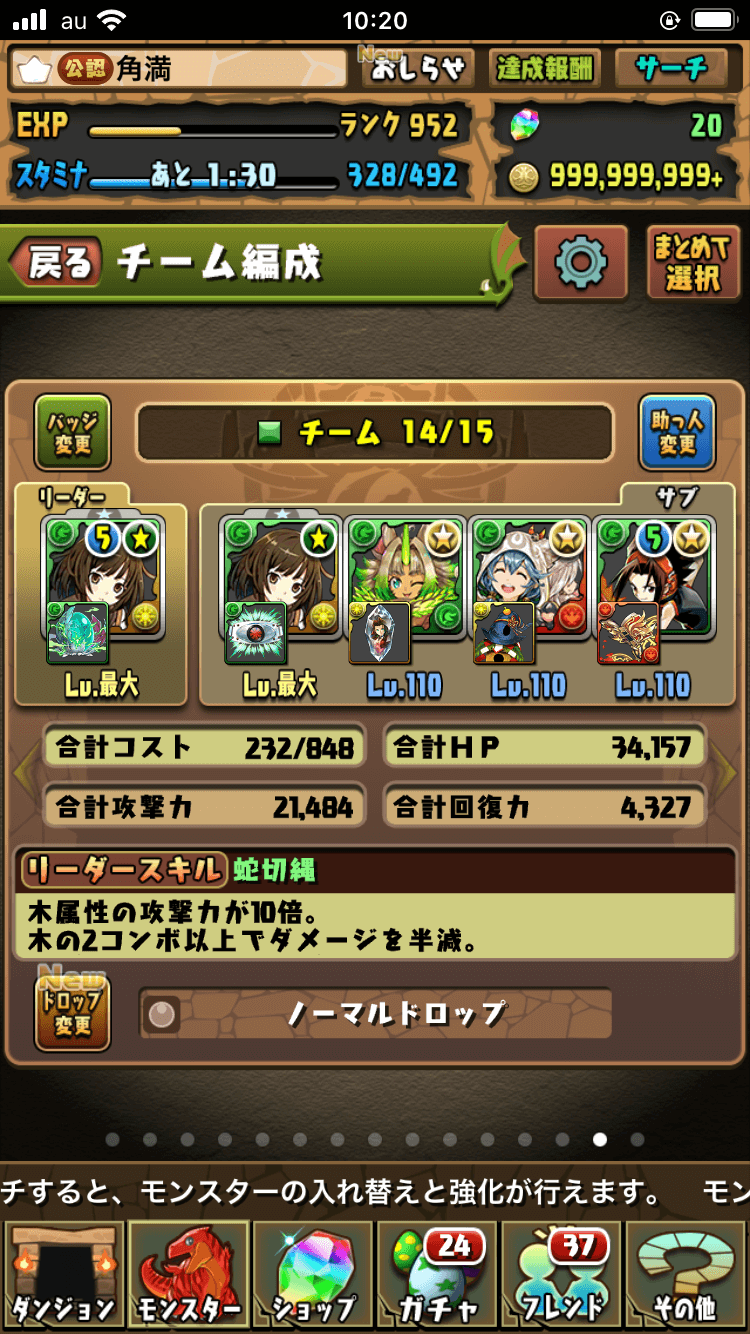Open おしらせ notifications
The image size is (750, 1334).
(x=418, y=68)
